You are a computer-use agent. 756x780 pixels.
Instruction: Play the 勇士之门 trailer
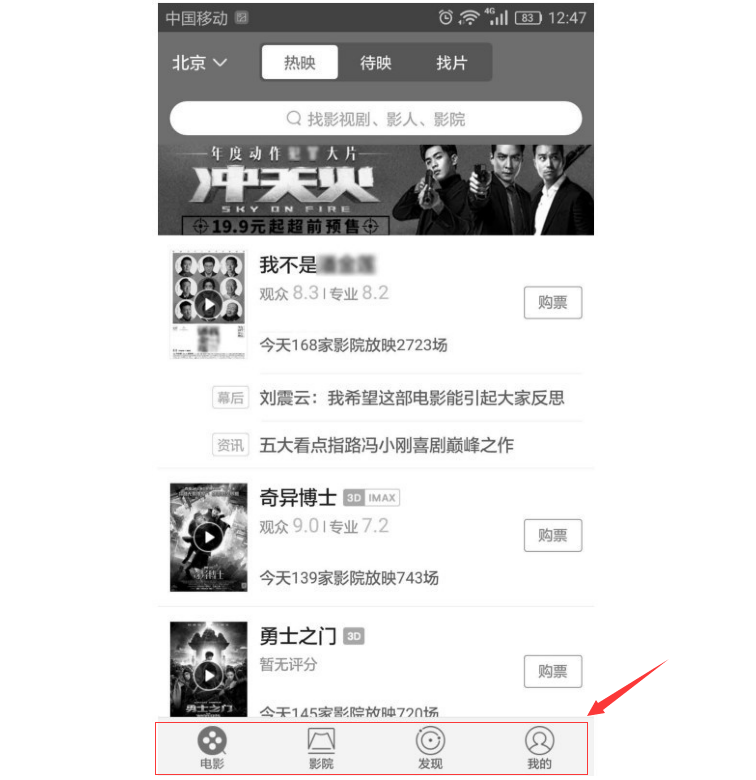[x=208, y=674]
